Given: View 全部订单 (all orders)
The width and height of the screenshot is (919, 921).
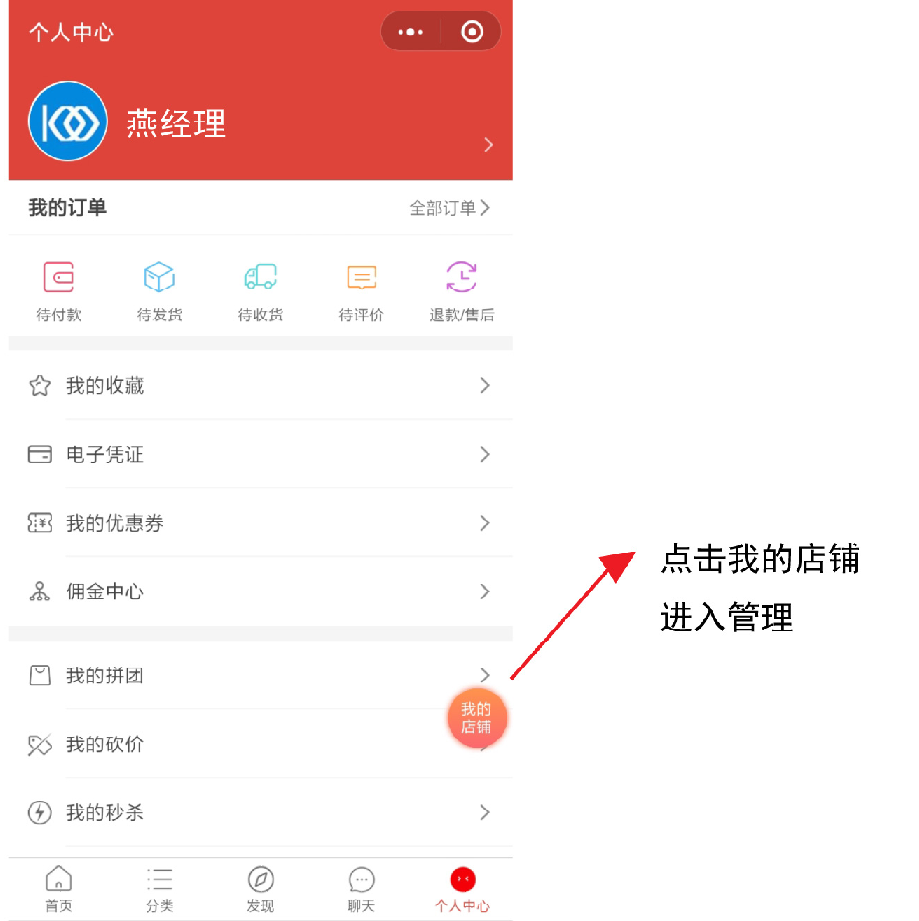Looking at the screenshot, I should [449, 208].
